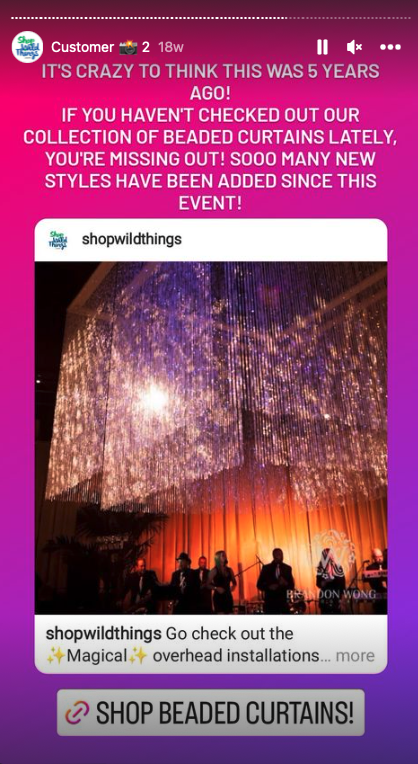Unmute the story audio
The image size is (418, 764).
pyautogui.click(x=354, y=47)
